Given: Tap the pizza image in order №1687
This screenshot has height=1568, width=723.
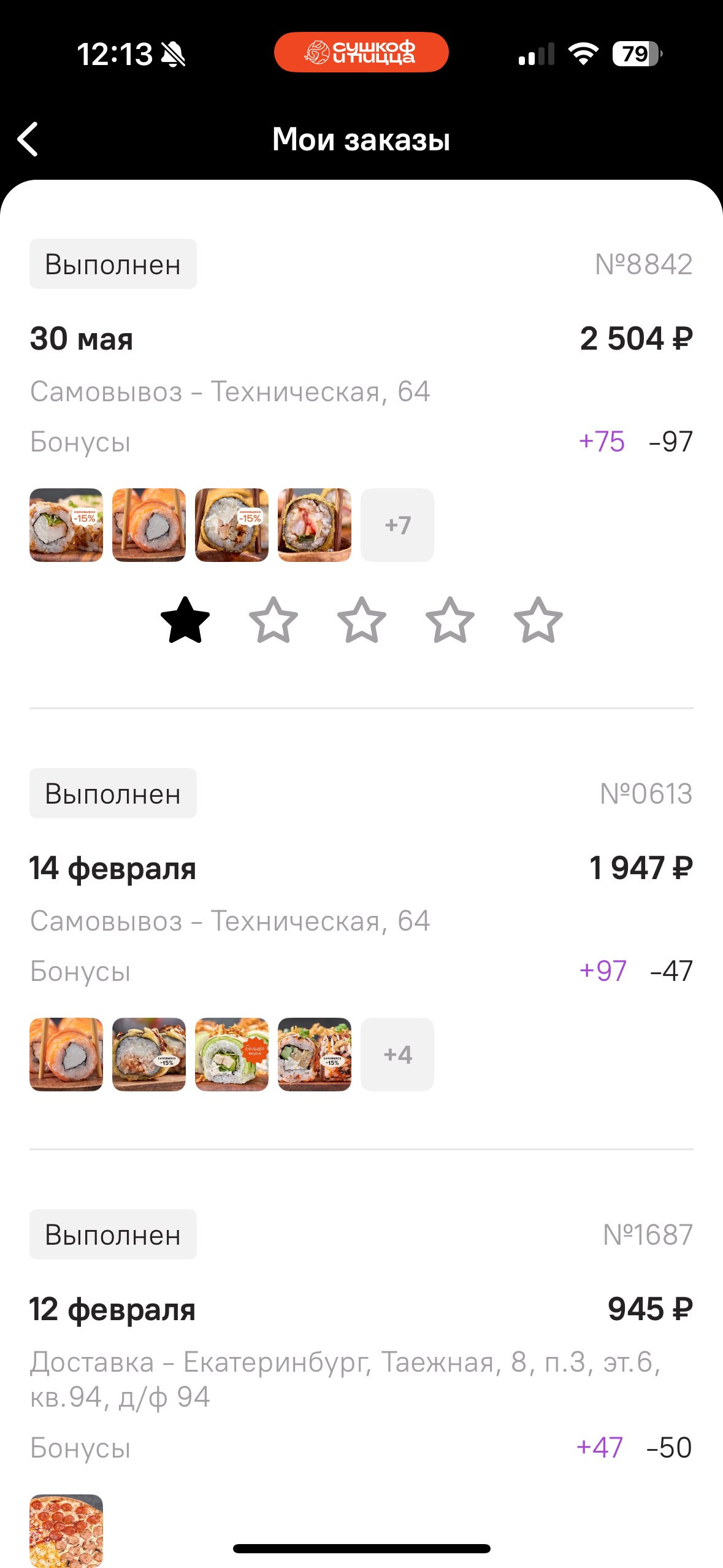Looking at the screenshot, I should pyautogui.click(x=66, y=1531).
